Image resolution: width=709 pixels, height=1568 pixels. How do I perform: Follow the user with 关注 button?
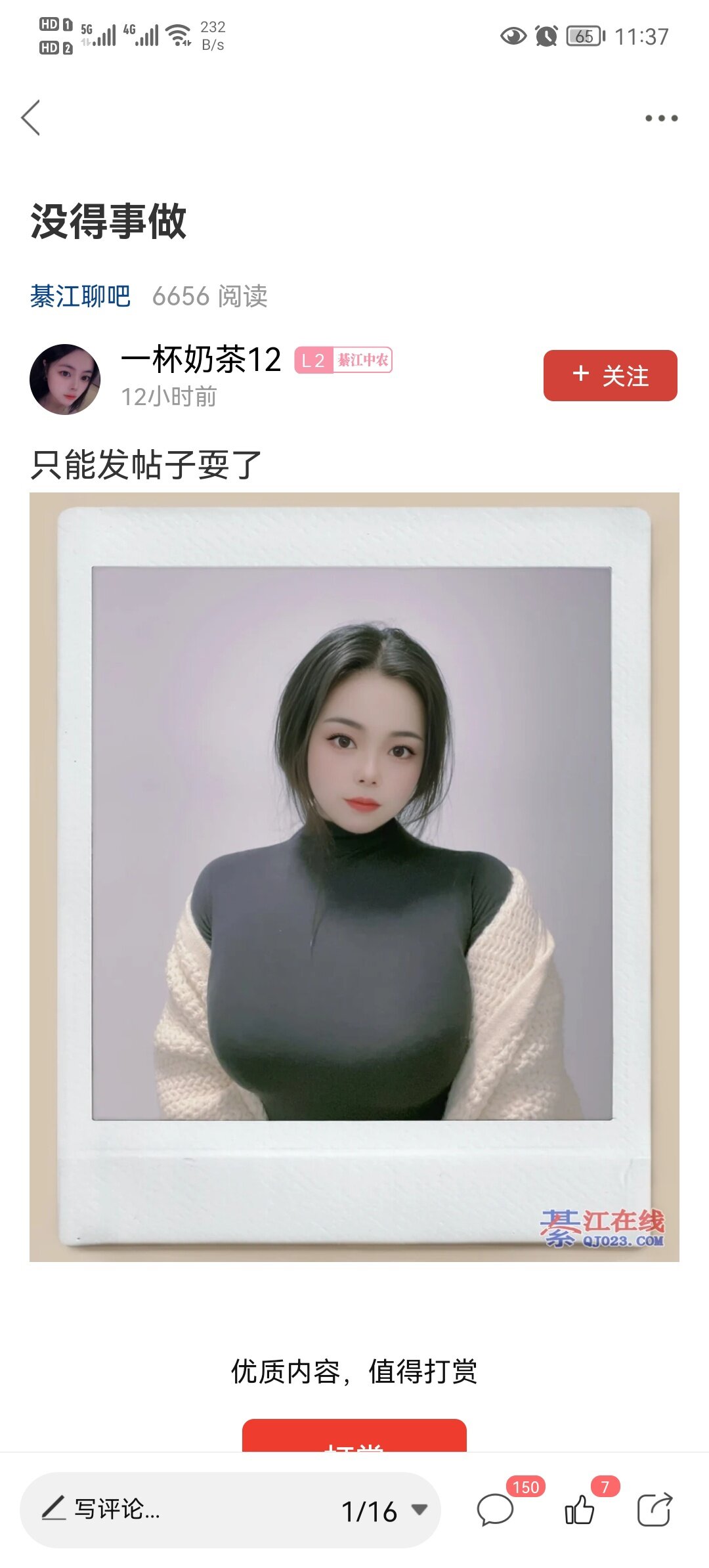tap(610, 376)
